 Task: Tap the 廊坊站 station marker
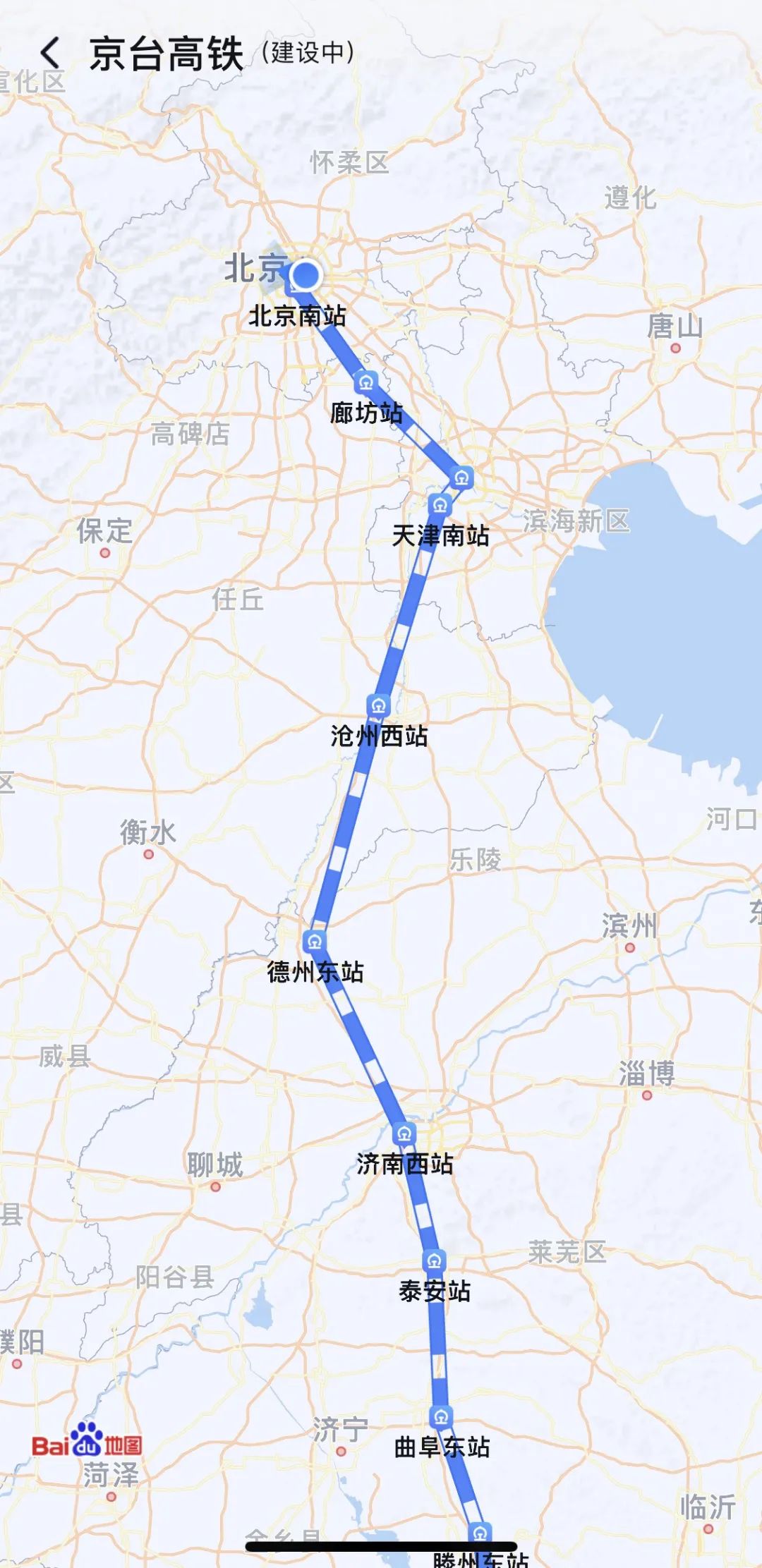365,383
